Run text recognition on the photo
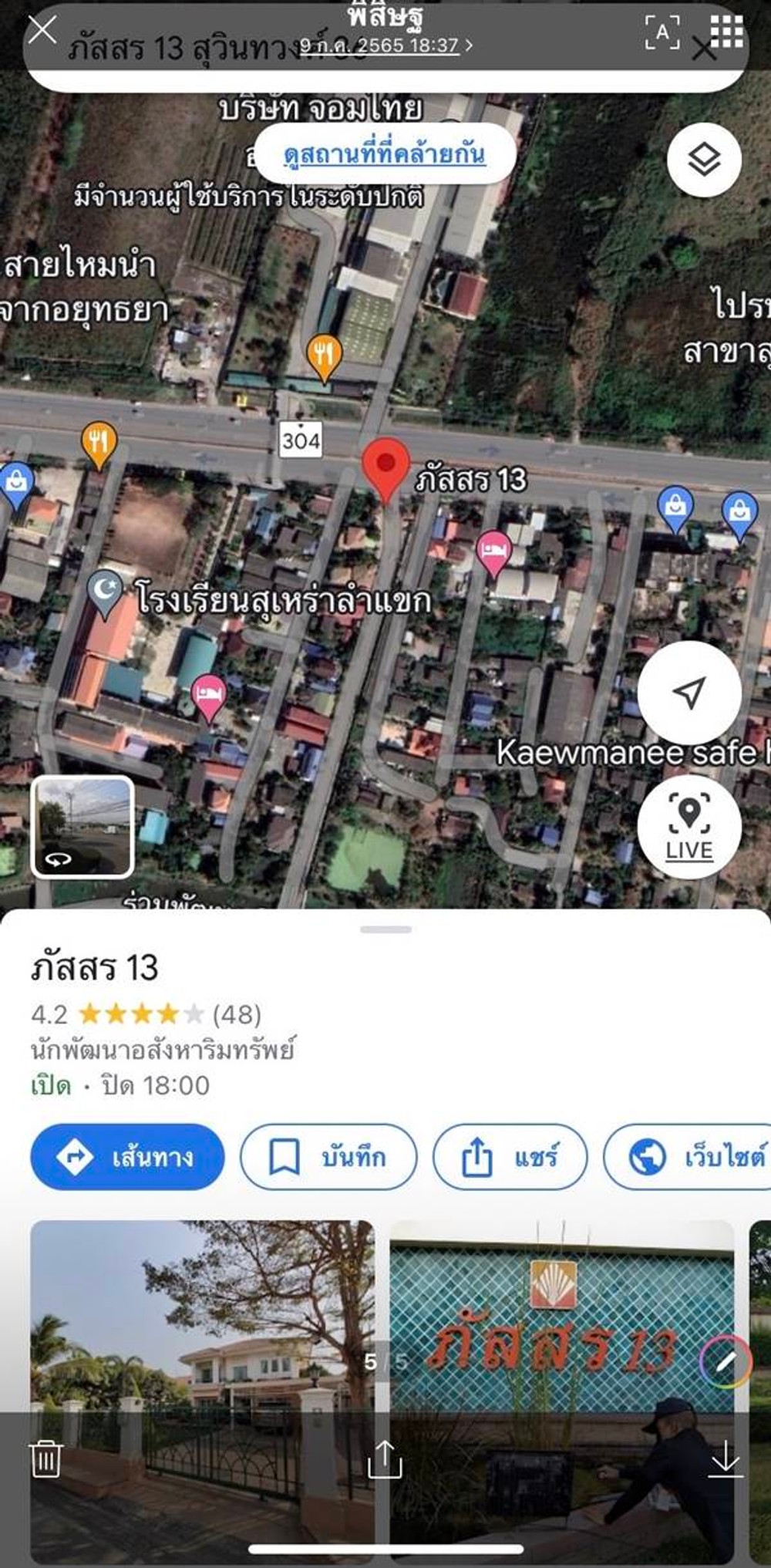Viewport: 771px width, 1568px height. [x=662, y=32]
